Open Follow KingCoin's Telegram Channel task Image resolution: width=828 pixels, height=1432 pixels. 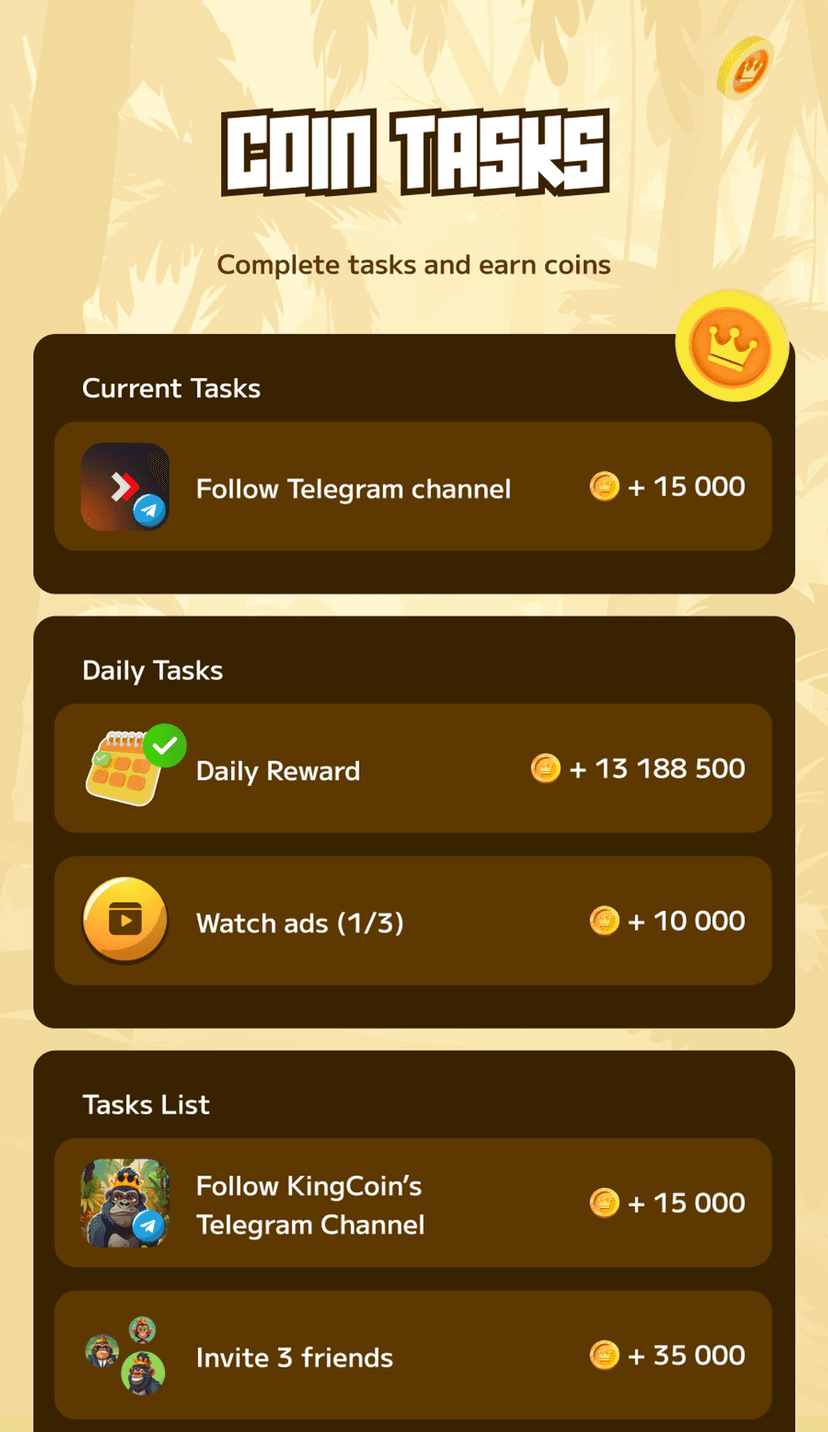pyautogui.click(x=412, y=1203)
